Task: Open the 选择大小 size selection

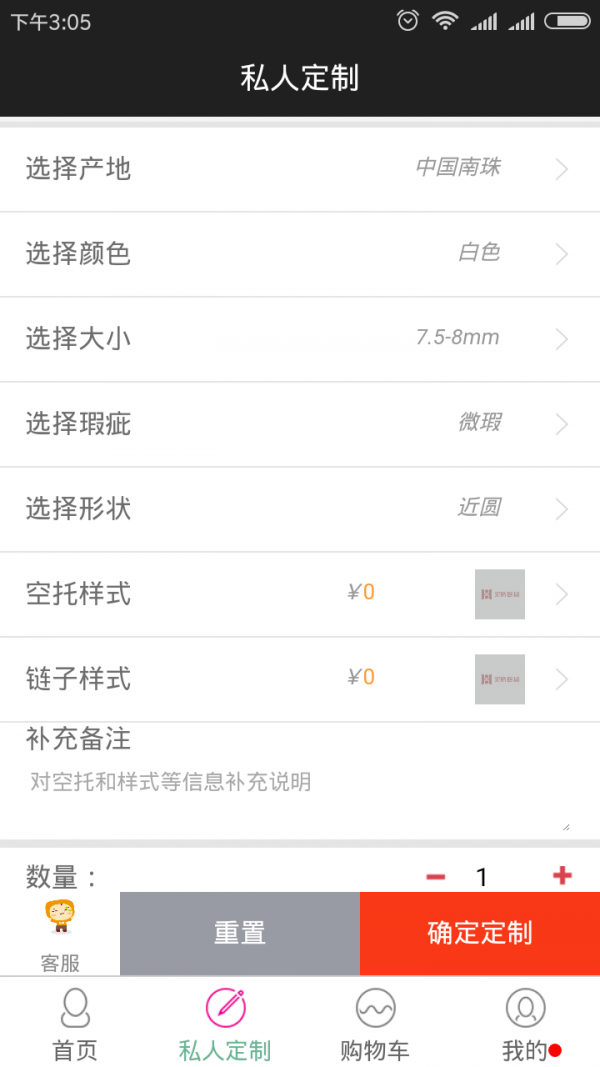Action: pyautogui.click(x=300, y=339)
